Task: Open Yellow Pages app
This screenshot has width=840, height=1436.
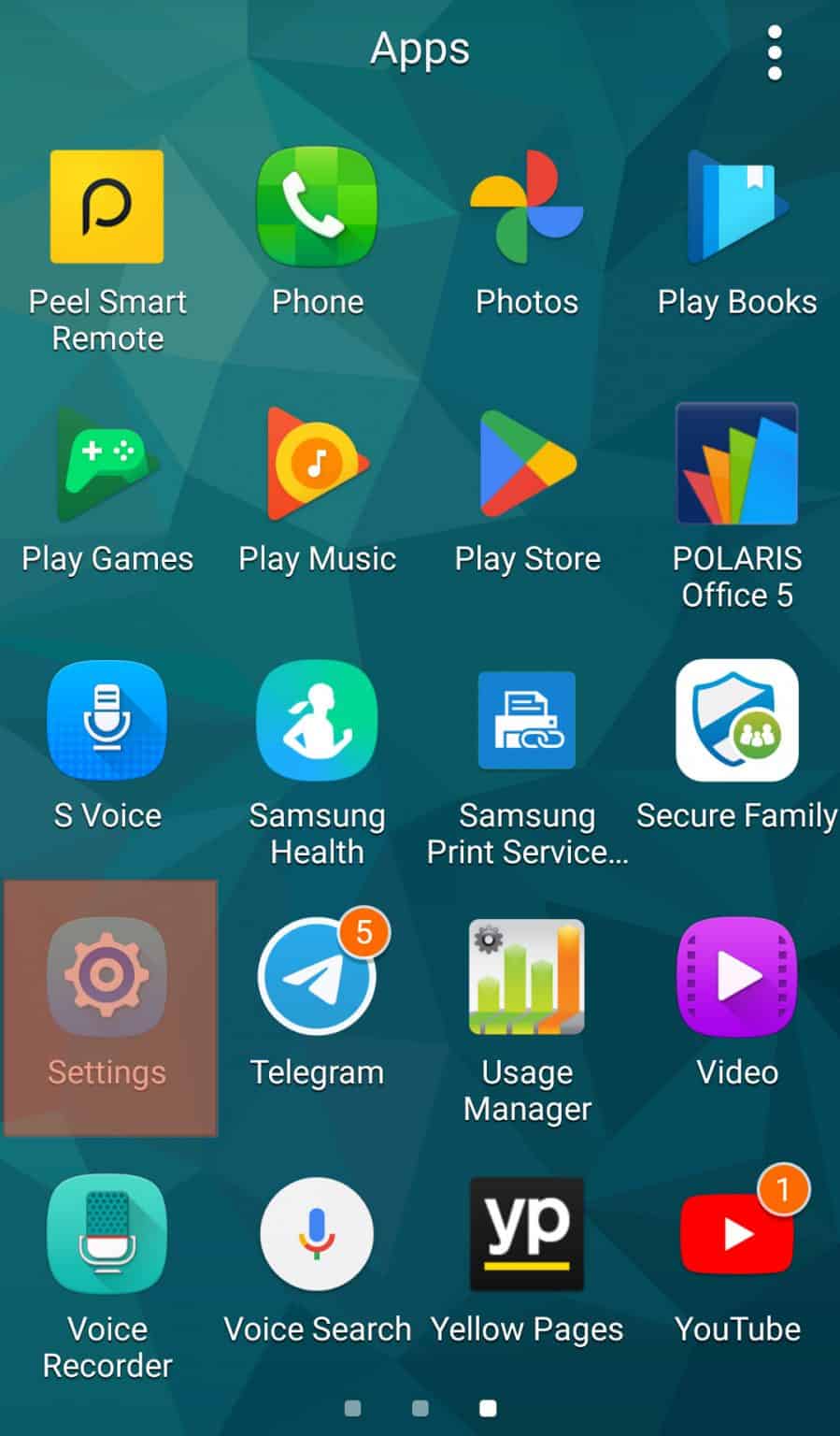Action: (526, 1234)
